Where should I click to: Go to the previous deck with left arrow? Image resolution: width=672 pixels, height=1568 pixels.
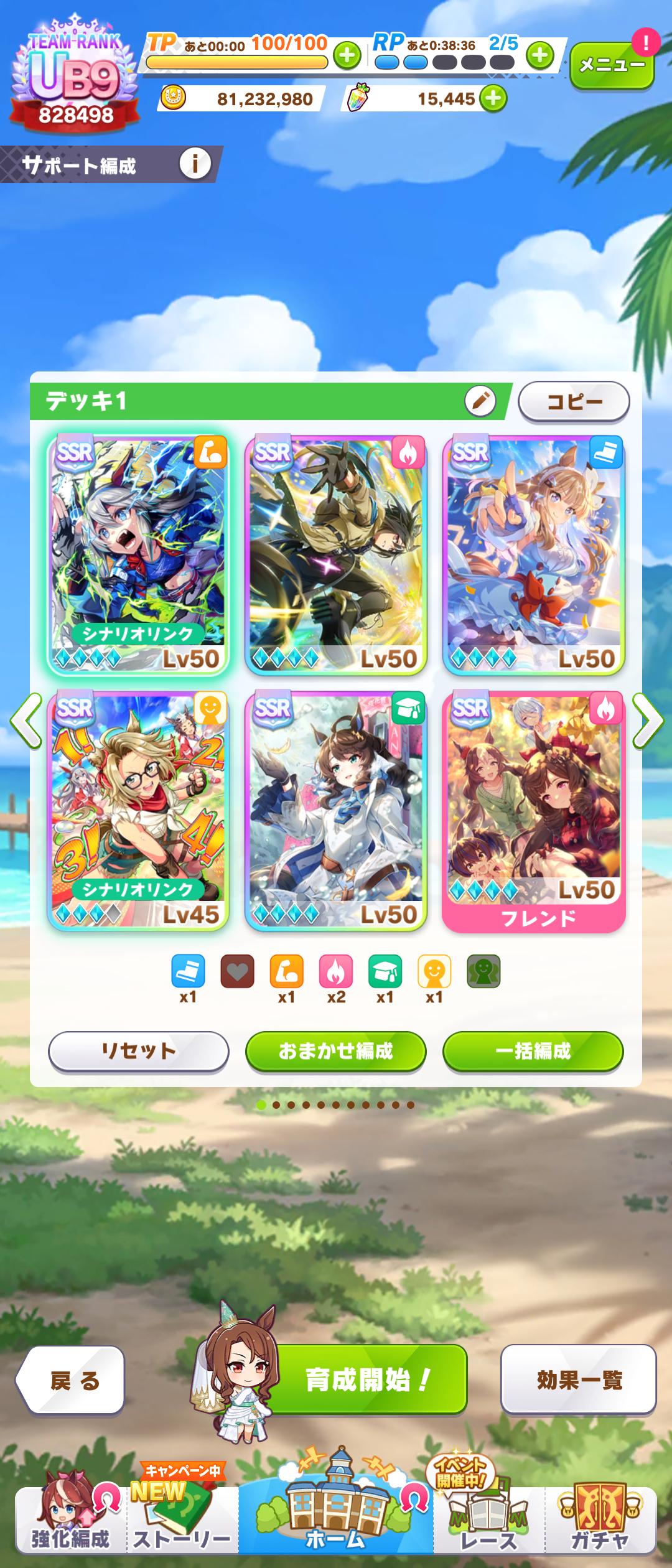[x=25, y=721]
